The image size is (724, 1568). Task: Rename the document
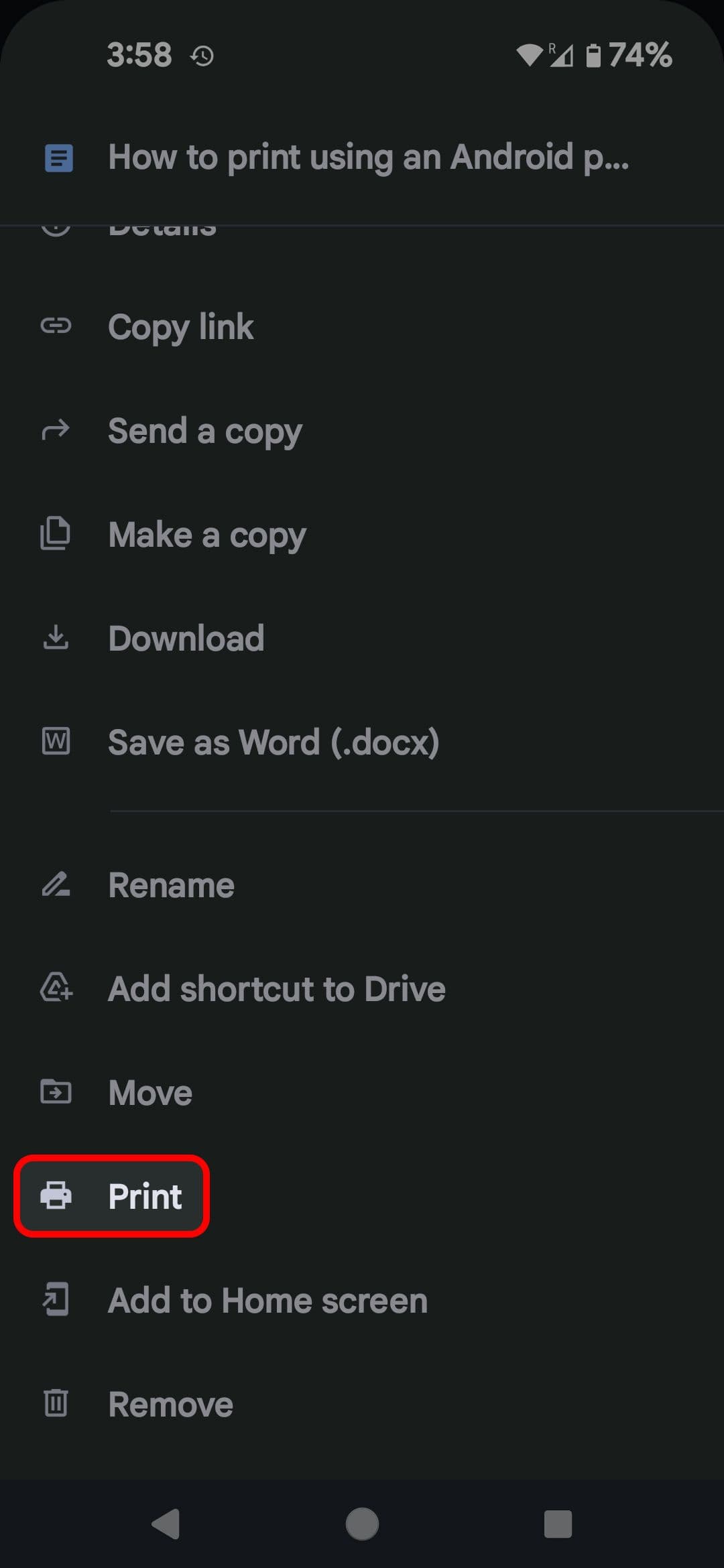[x=171, y=885]
